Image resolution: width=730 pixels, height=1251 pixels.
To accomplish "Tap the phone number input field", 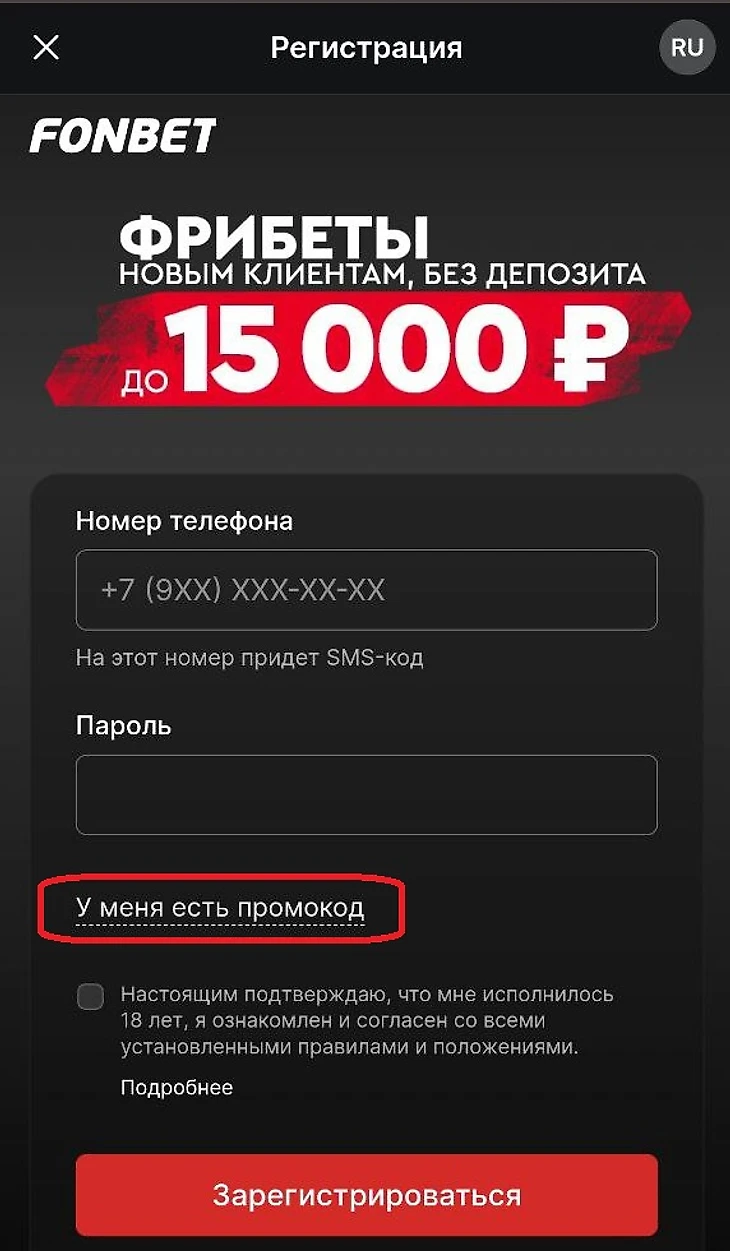I will (366, 590).
